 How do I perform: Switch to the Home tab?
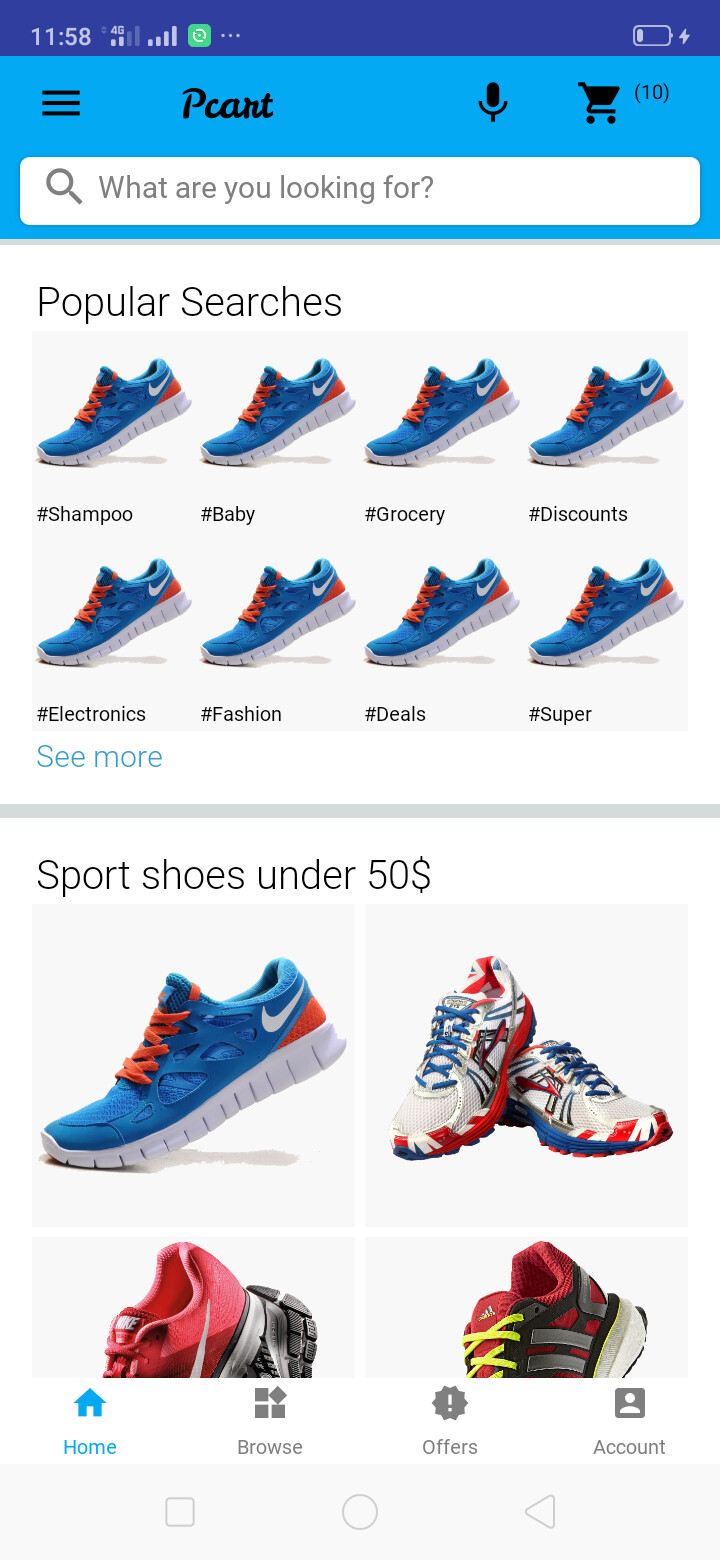pyautogui.click(x=90, y=1421)
